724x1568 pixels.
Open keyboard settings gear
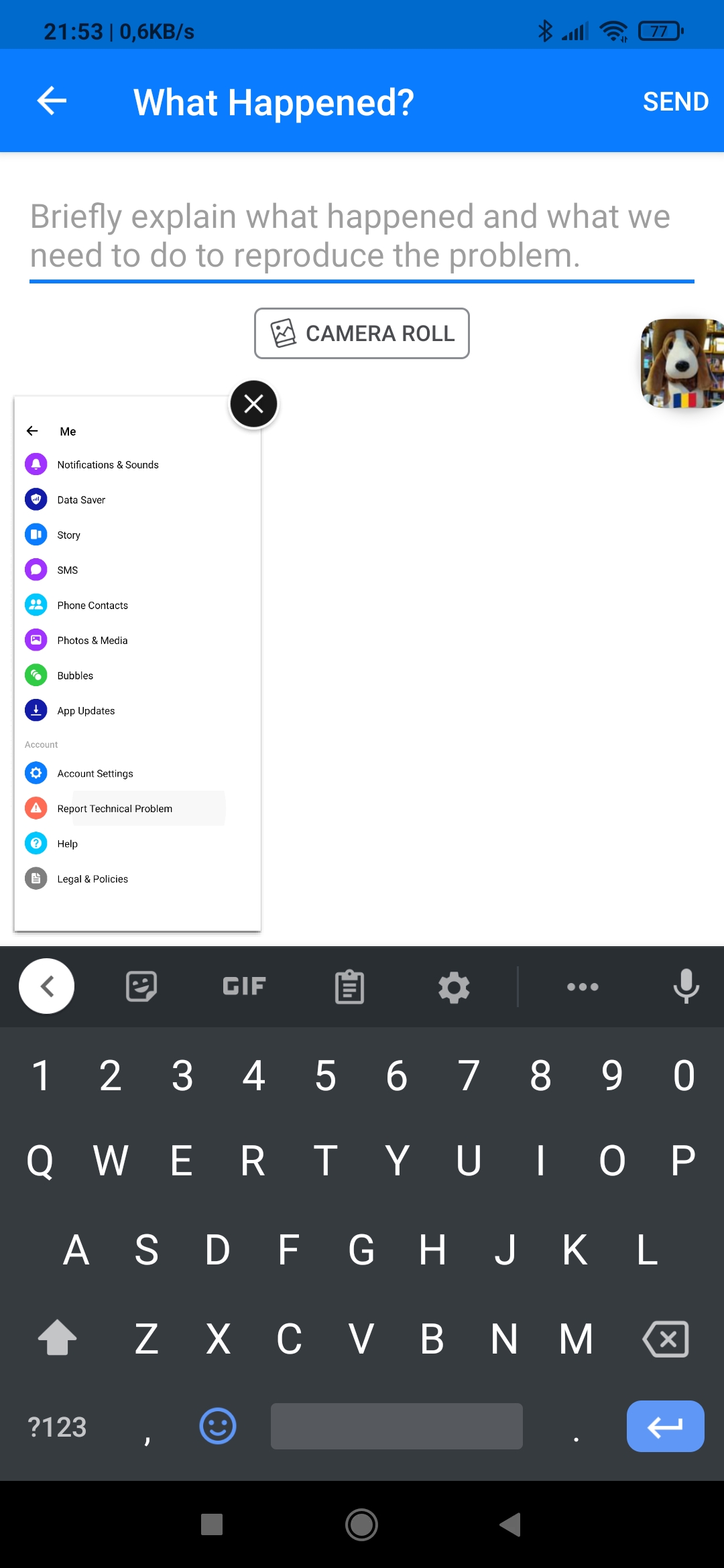click(454, 986)
